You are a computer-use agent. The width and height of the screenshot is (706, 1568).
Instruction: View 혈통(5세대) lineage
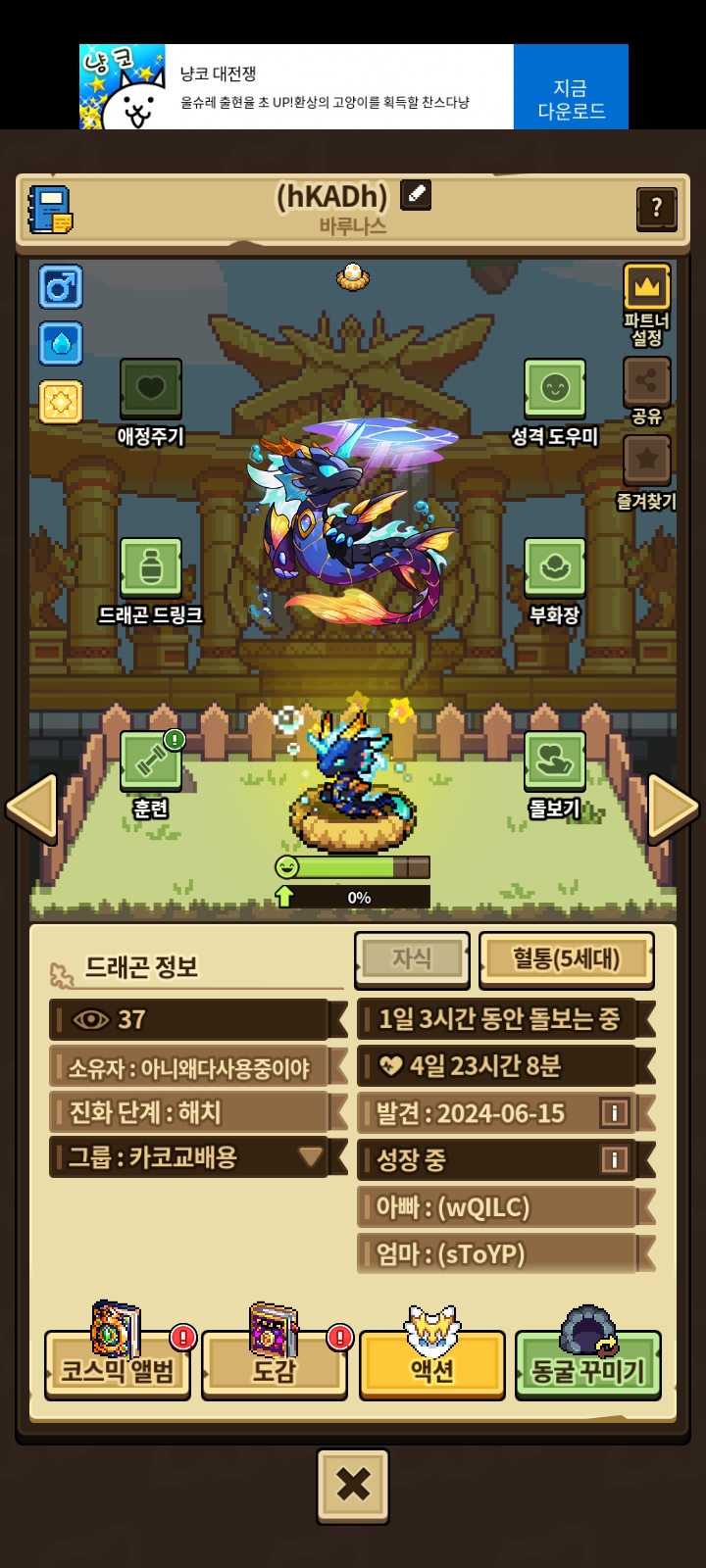(x=566, y=958)
